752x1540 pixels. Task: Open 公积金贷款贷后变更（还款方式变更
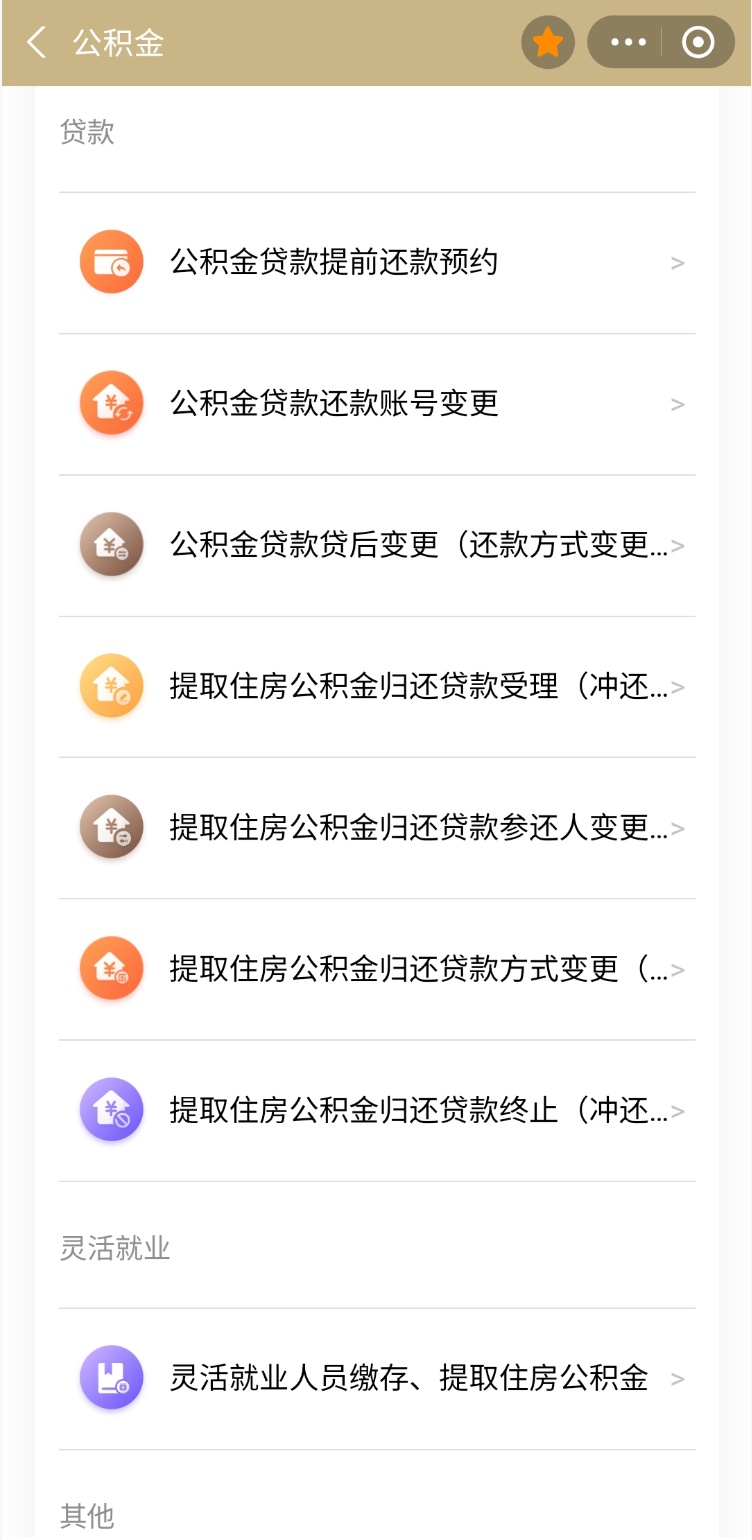click(376, 545)
